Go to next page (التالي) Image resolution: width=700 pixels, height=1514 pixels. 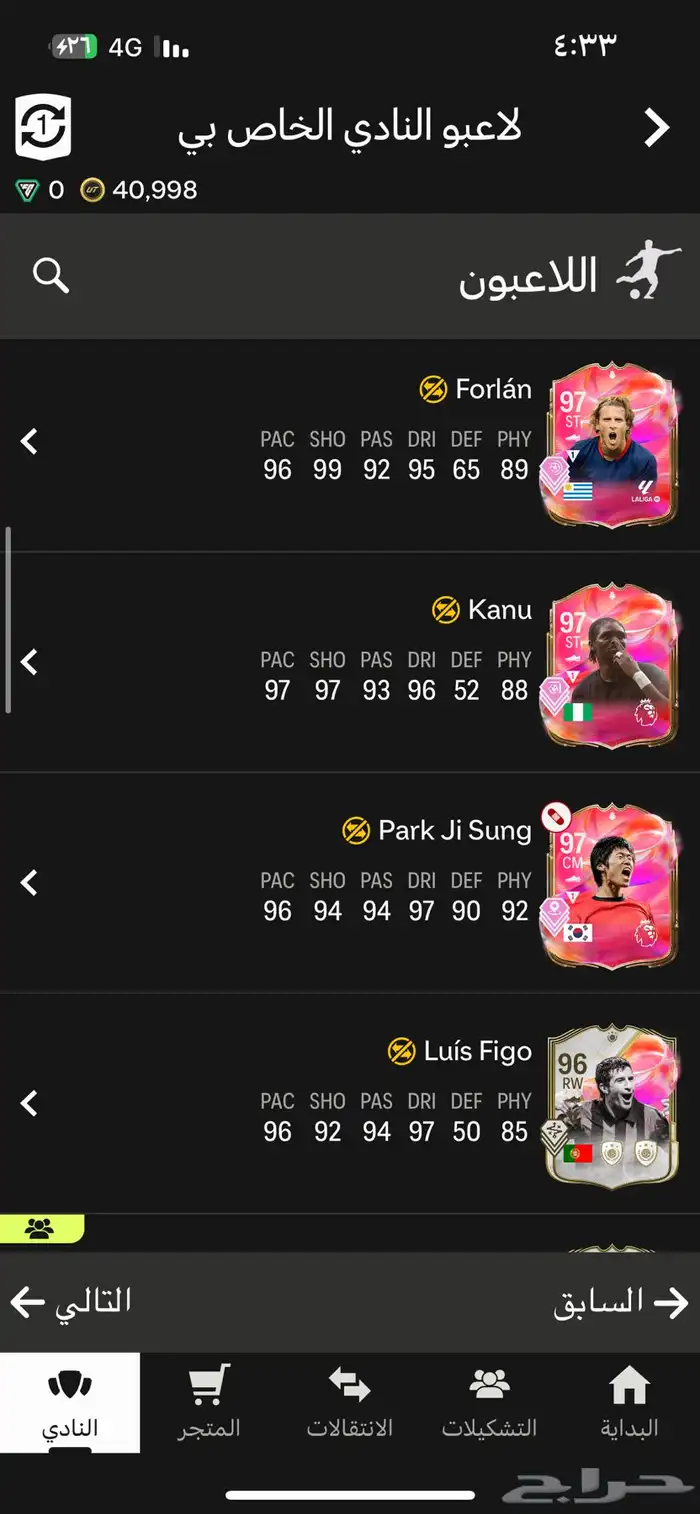72,1302
